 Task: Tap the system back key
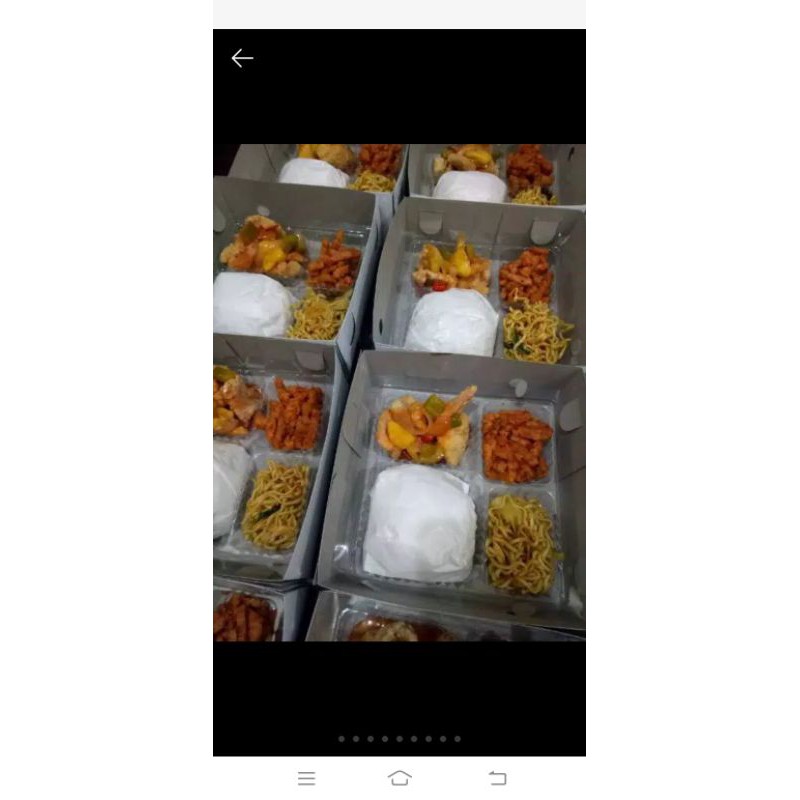tap(497, 778)
